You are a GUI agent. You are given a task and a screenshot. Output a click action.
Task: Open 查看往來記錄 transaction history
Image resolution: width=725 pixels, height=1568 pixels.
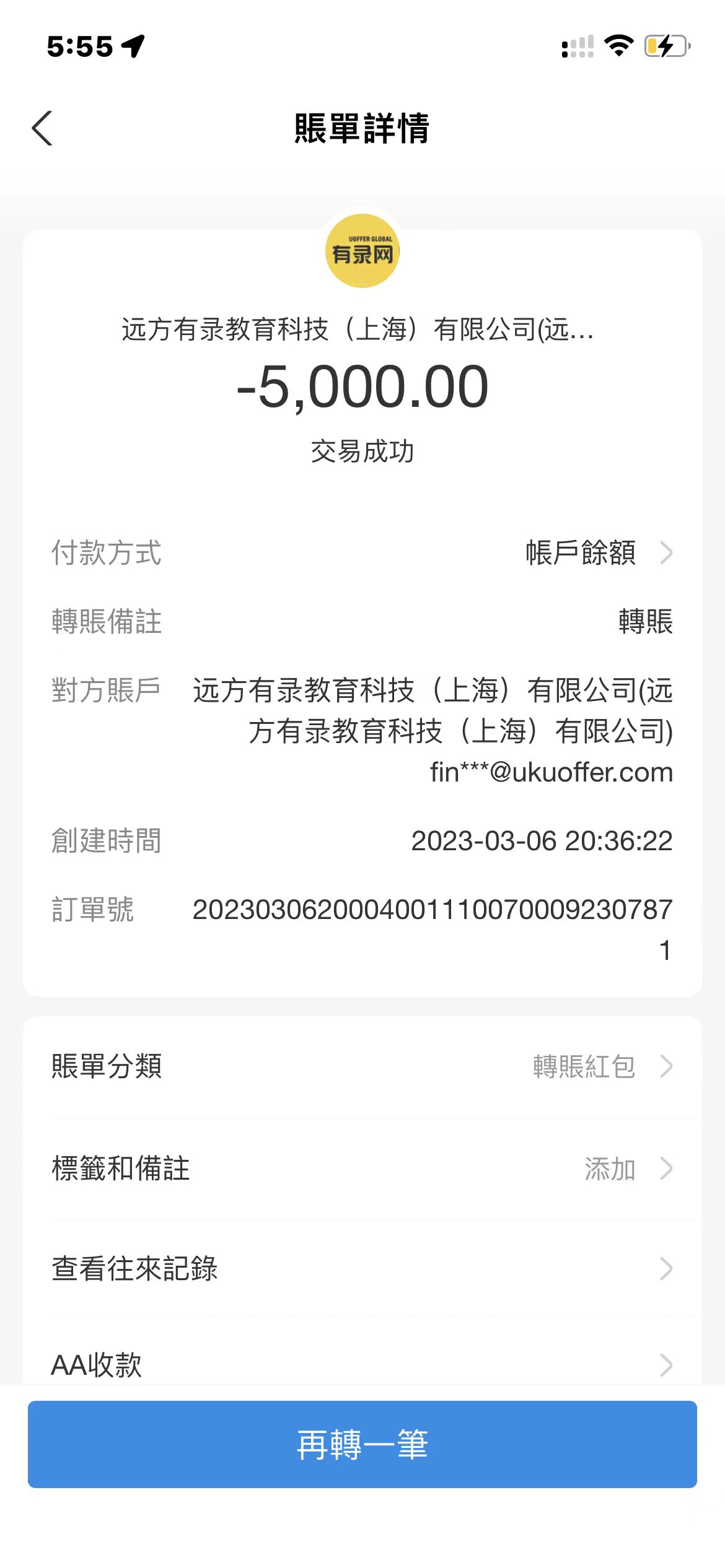(362, 1268)
